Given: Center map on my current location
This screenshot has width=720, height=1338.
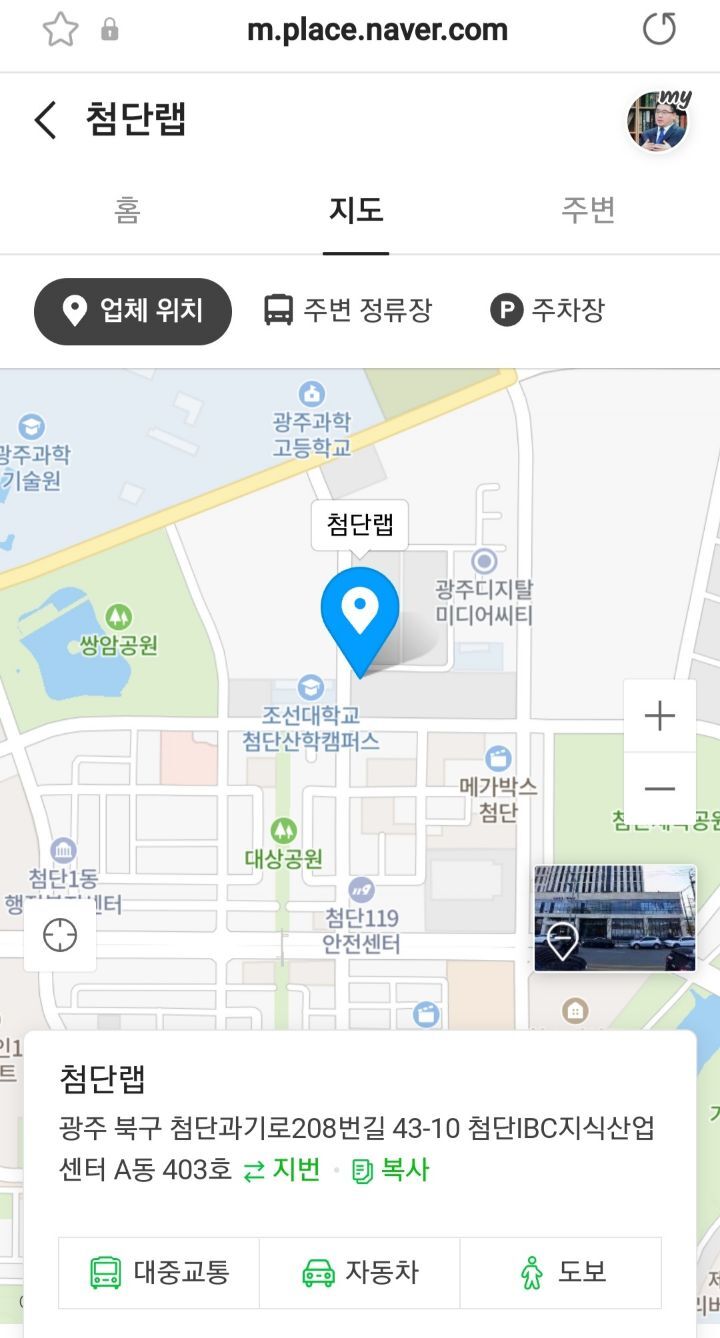Looking at the screenshot, I should (60, 936).
